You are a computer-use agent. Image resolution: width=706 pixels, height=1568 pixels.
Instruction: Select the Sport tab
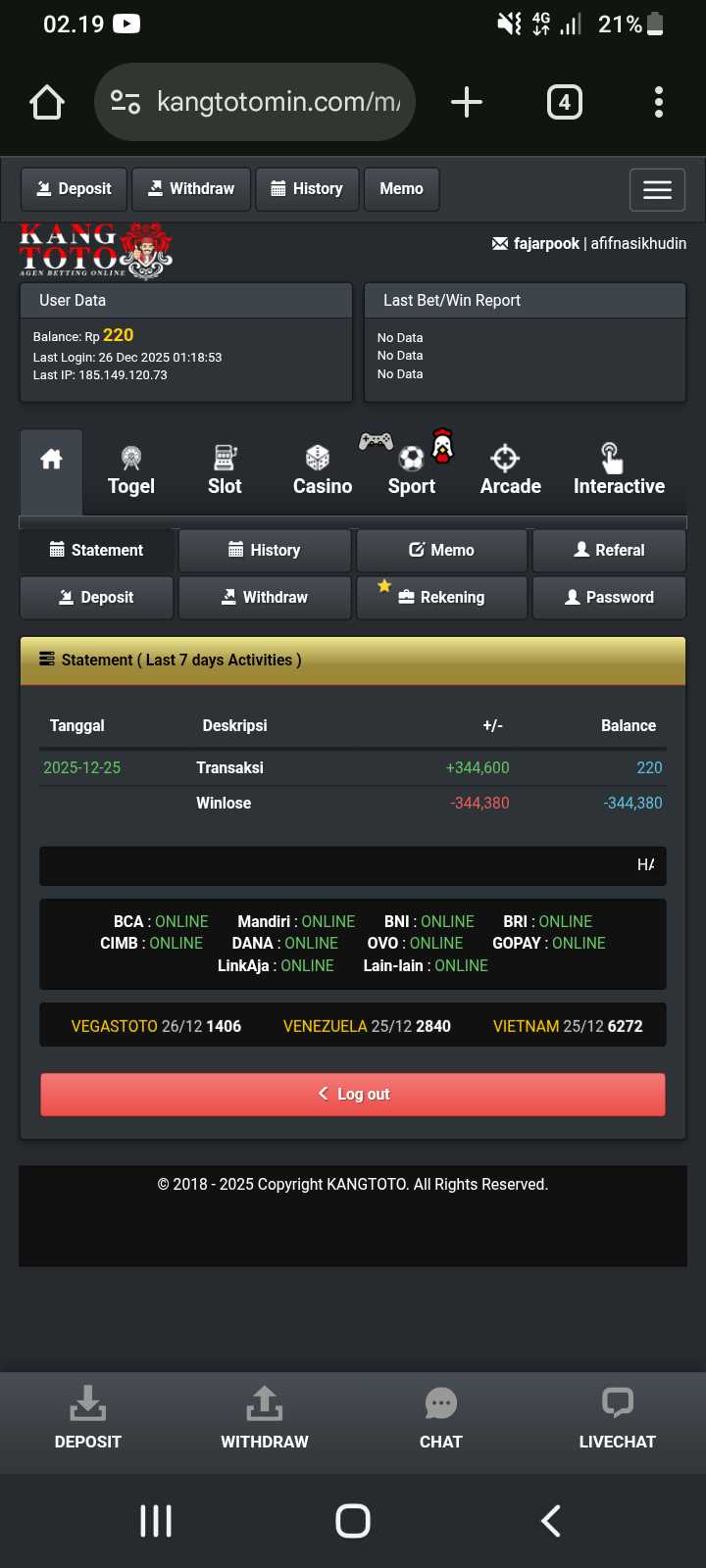coord(412,471)
